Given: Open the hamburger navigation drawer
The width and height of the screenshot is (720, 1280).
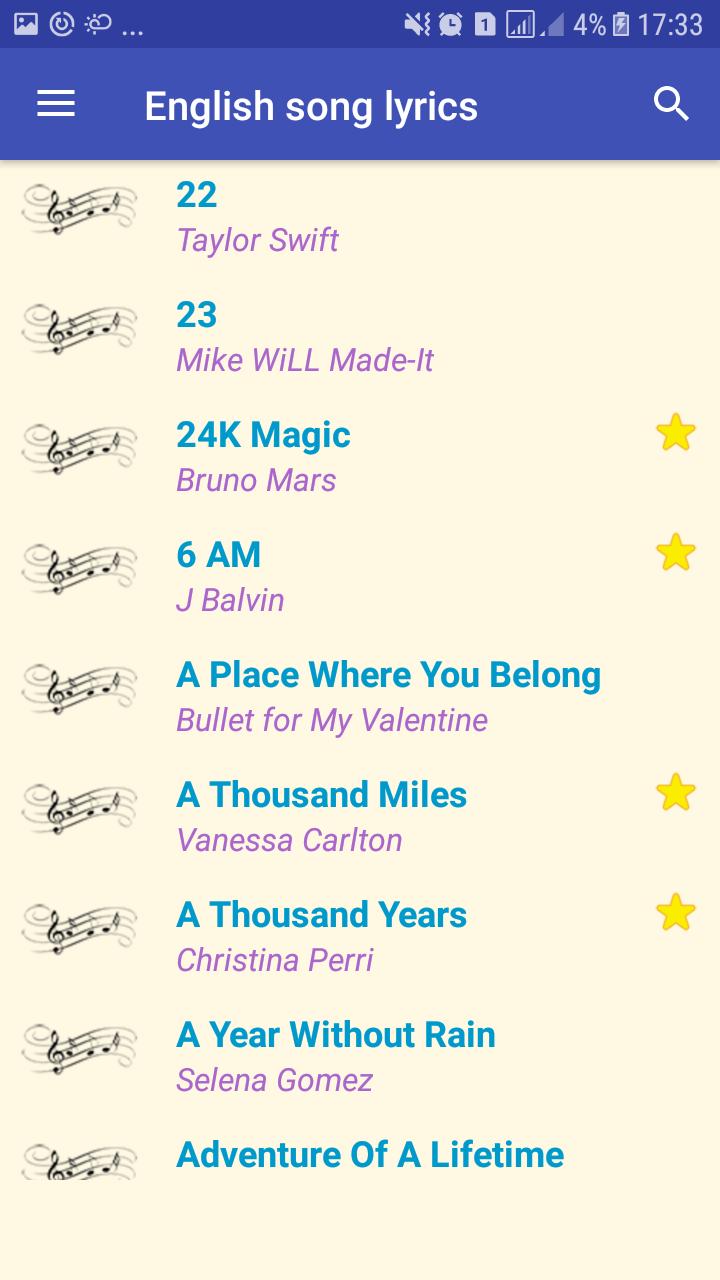Looking at the screenshot, I should (x=56, y=104).
